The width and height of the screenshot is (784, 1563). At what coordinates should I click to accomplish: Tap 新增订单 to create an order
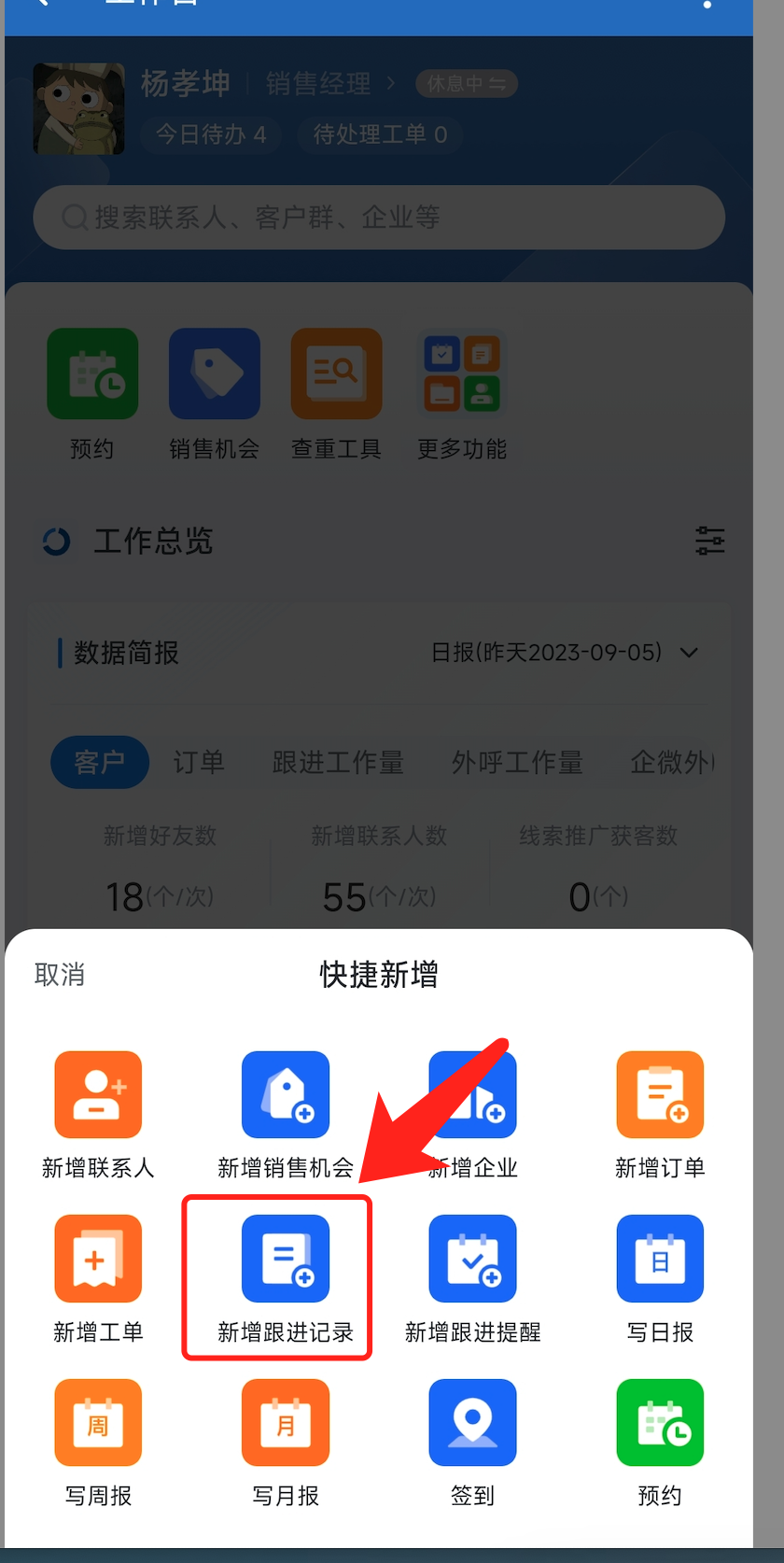pos(660,1095)
